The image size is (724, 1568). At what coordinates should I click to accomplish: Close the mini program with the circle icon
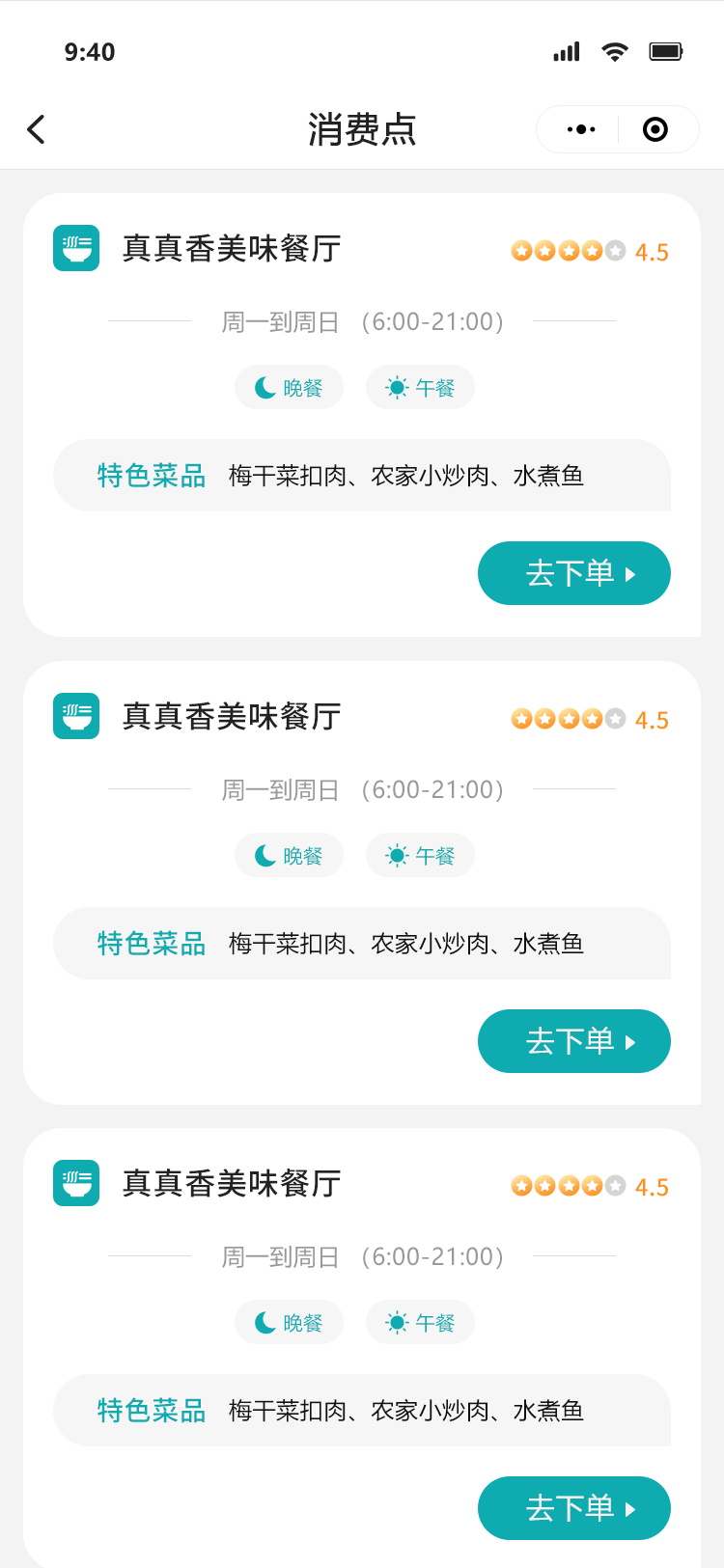655,129
